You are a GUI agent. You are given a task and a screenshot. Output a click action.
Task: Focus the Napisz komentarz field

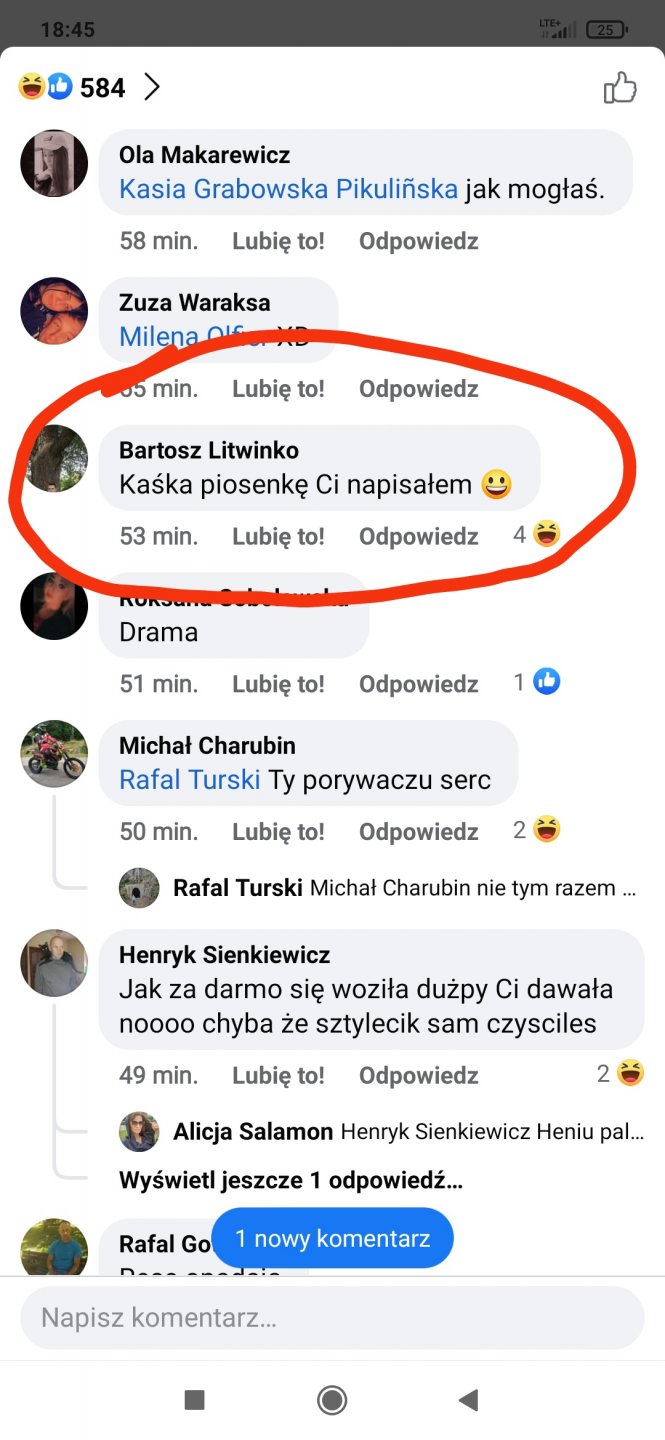(x=332, y=1318)
